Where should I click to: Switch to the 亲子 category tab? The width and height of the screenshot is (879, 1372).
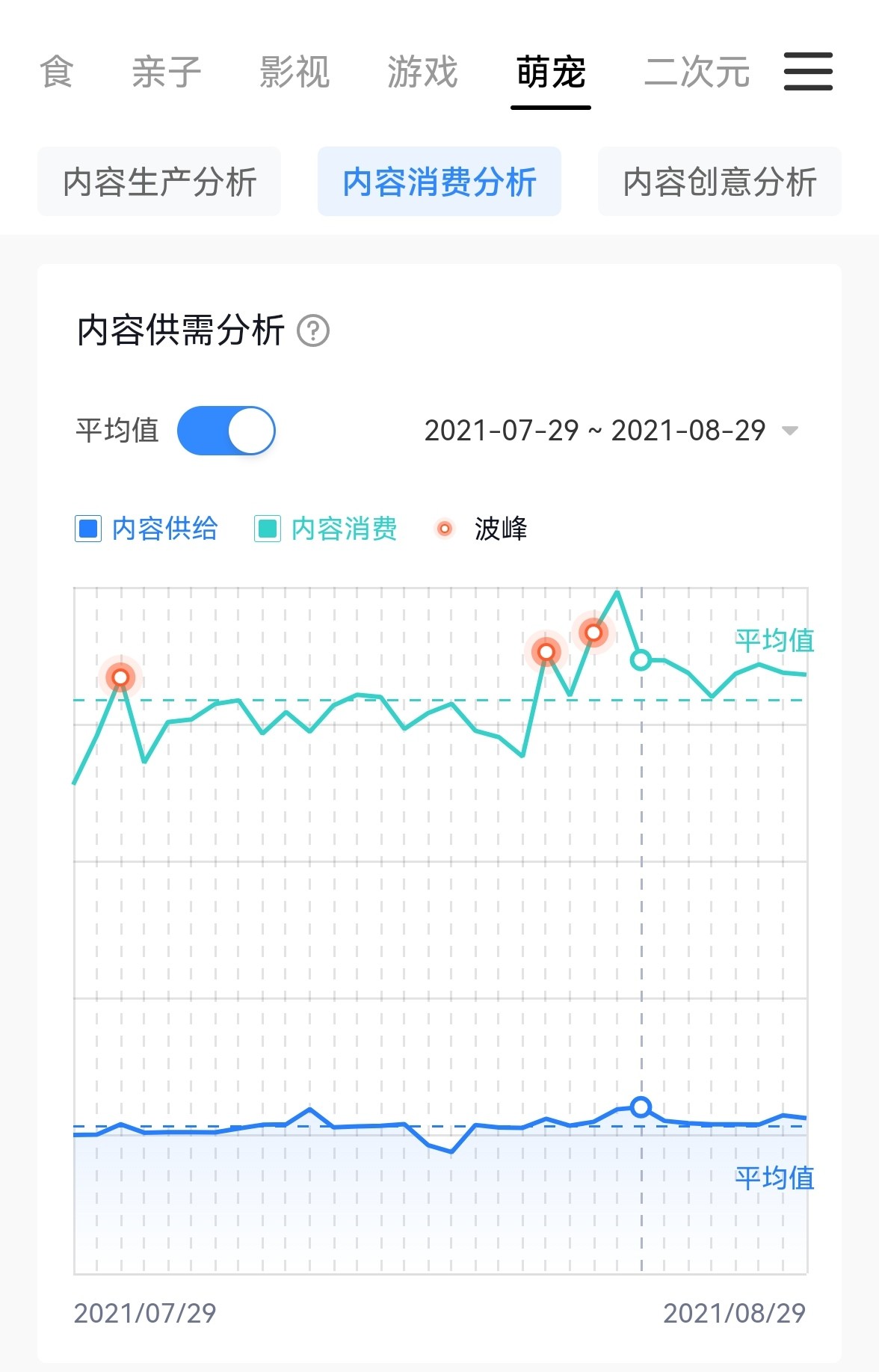167,73
